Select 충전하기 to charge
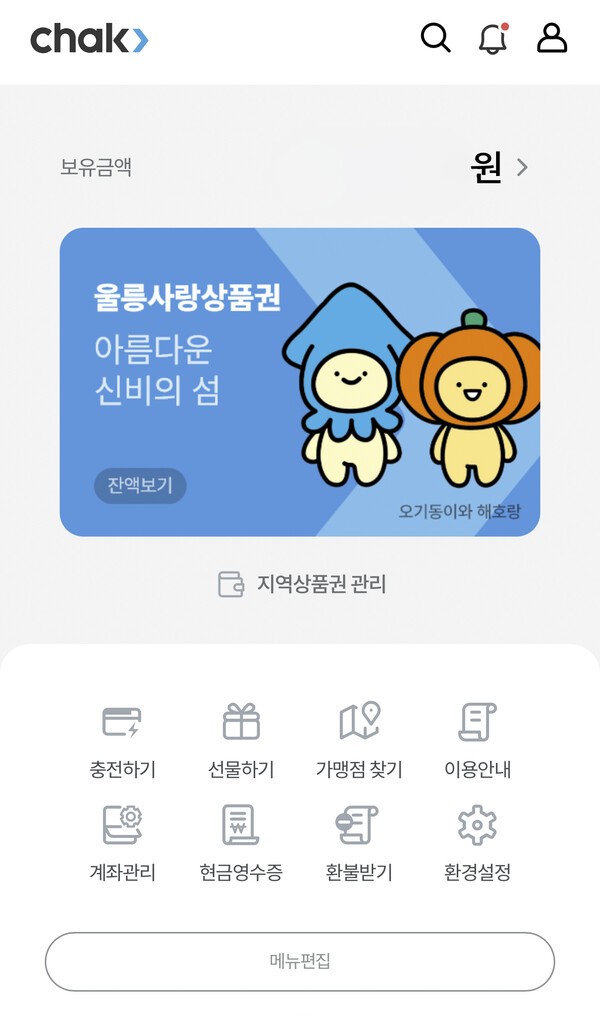This screenshot has height=1016, width=600. pyautogui.click(x=122, y=740)
